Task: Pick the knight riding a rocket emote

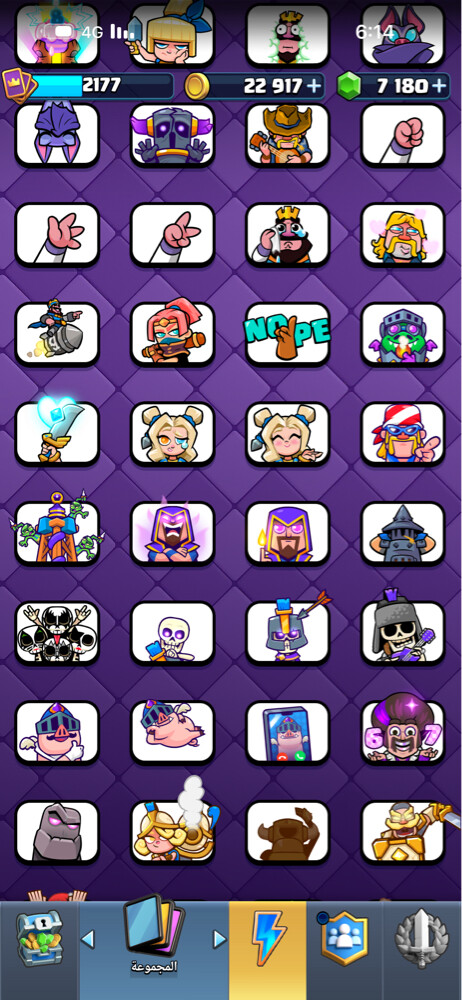Action: [x=57, y=334]
